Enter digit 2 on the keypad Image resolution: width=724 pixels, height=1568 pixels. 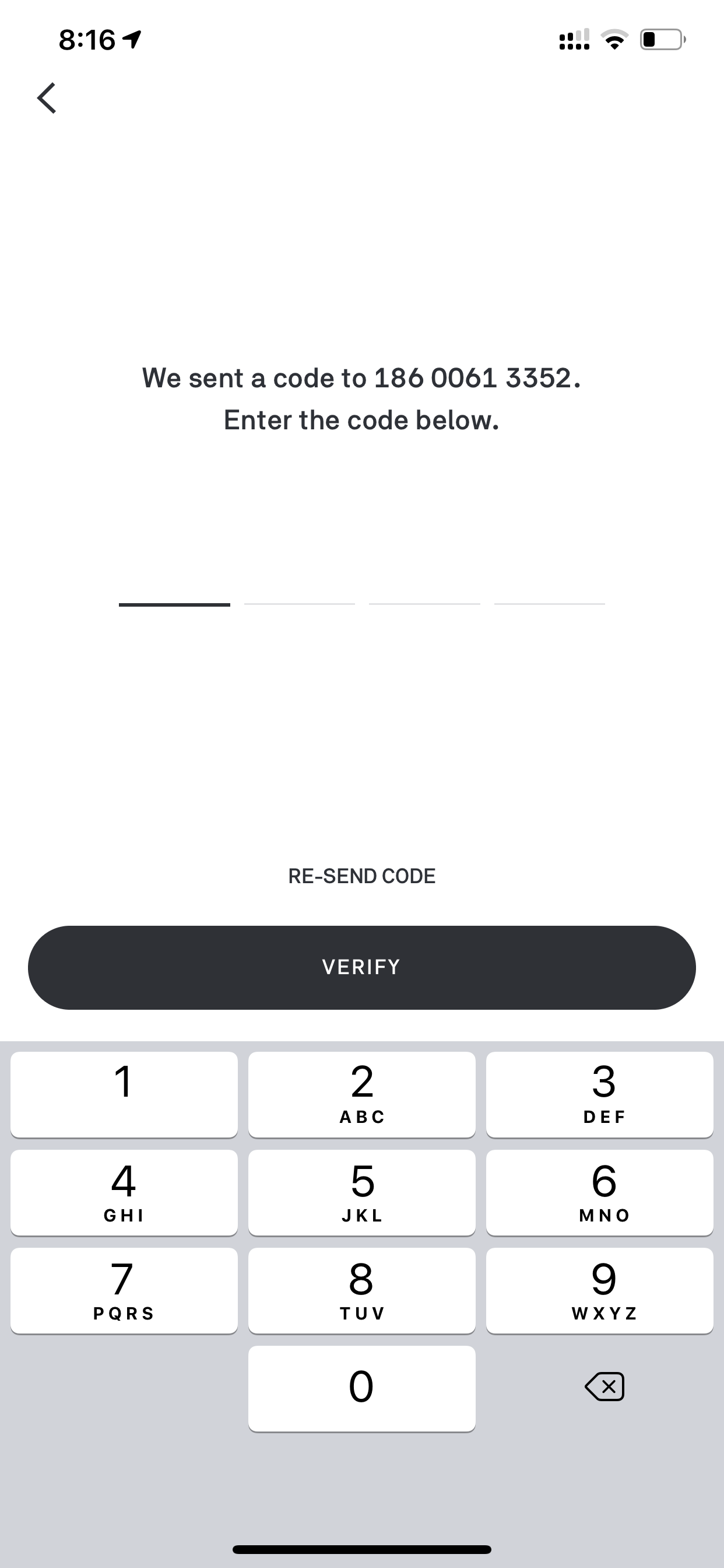(362, 1094)
